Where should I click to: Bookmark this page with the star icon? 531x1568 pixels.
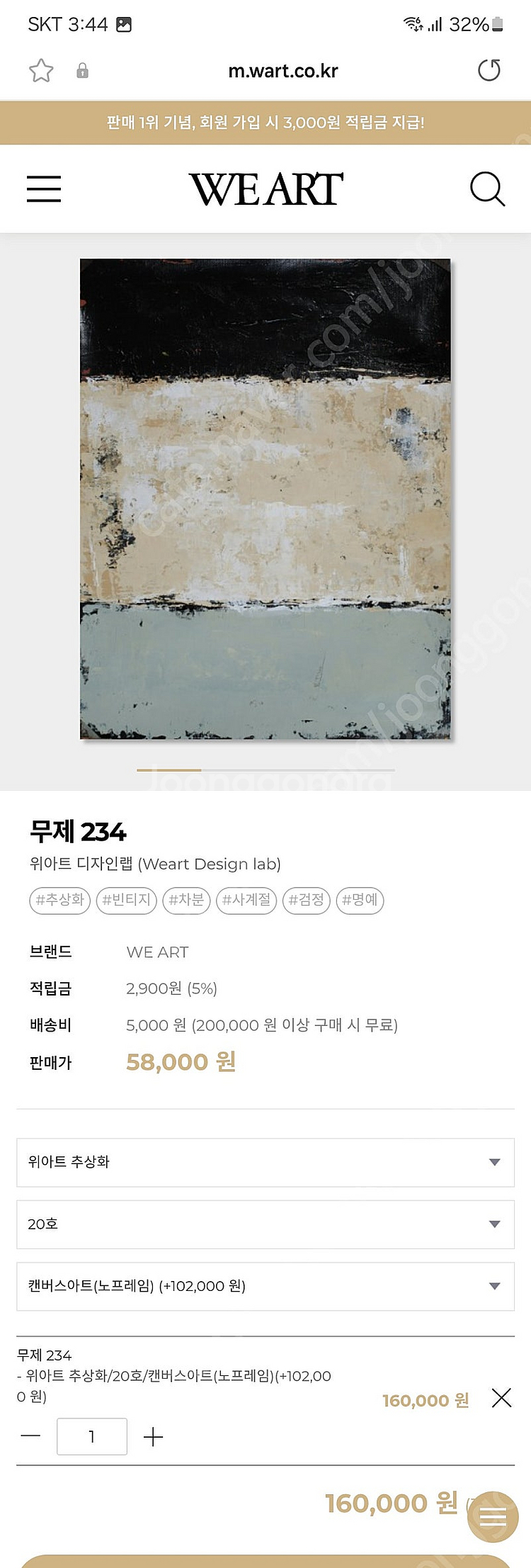[41, 70]
